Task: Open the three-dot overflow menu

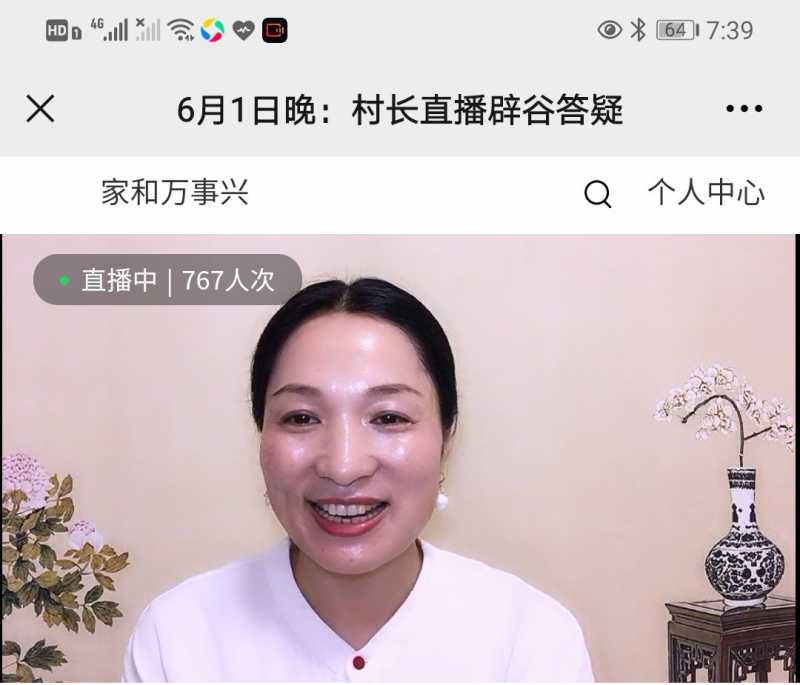Action: [744, 110]
